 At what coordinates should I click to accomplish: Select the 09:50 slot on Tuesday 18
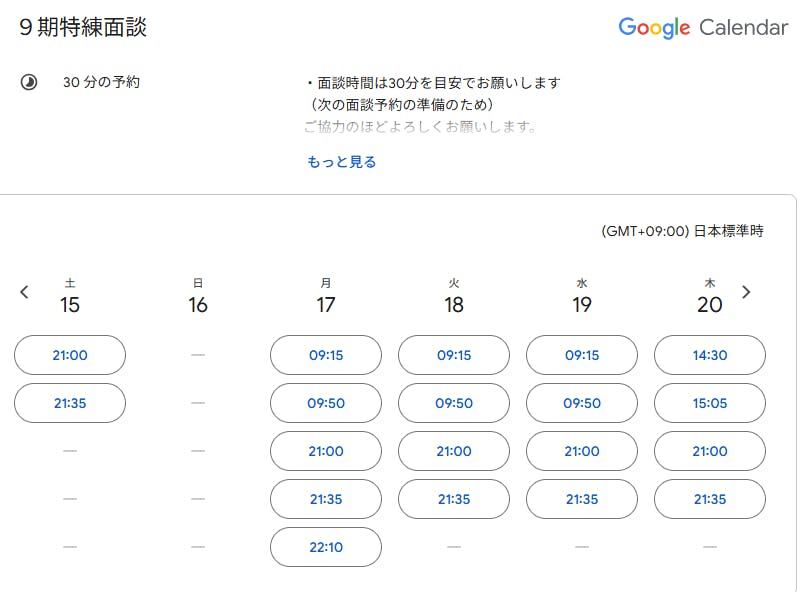[x=454, y=403]
